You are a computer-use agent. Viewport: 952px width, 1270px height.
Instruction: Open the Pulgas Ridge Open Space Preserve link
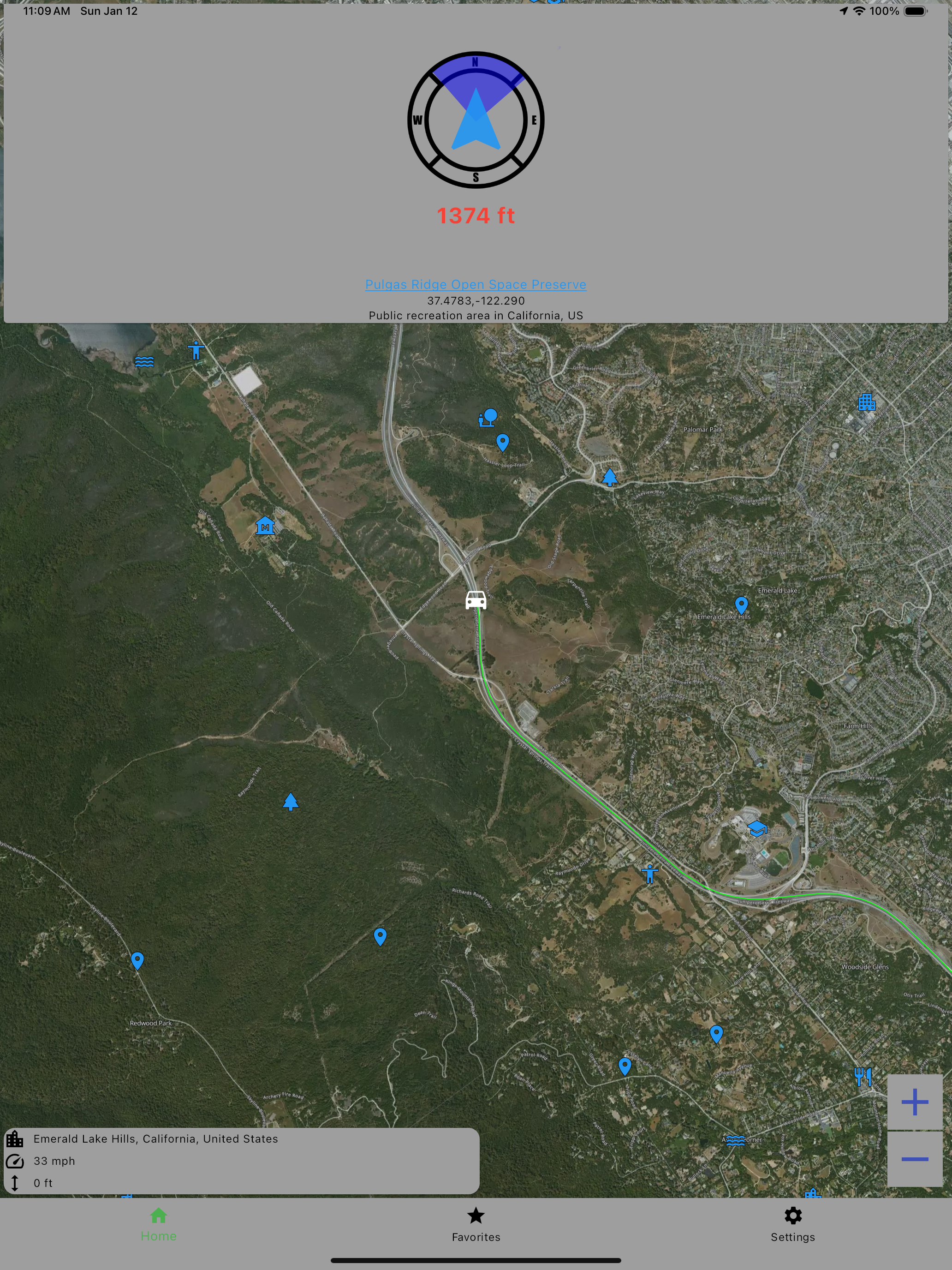[x=476, y=285]
